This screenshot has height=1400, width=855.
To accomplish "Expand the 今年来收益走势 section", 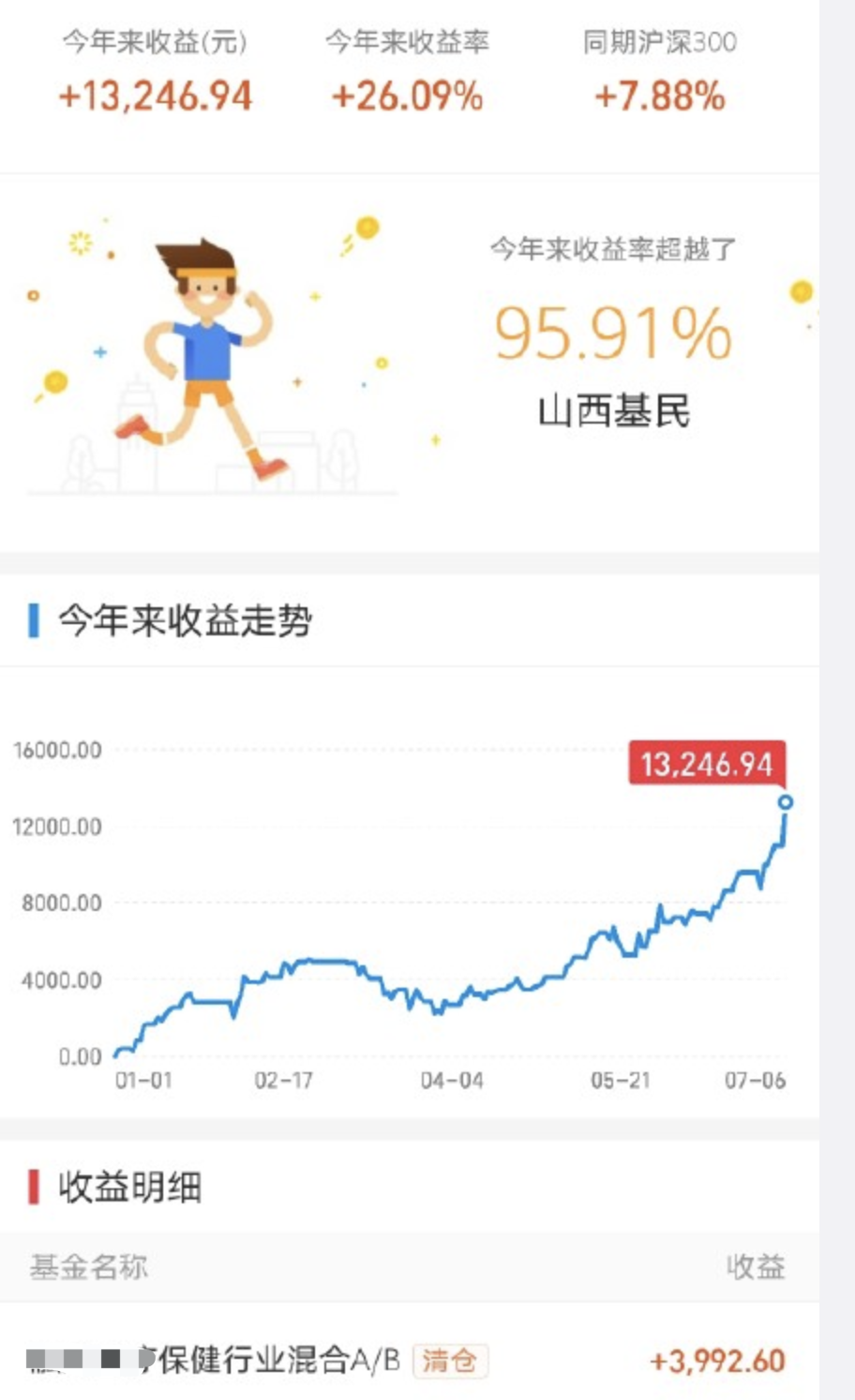I will [x=184, y=618].
